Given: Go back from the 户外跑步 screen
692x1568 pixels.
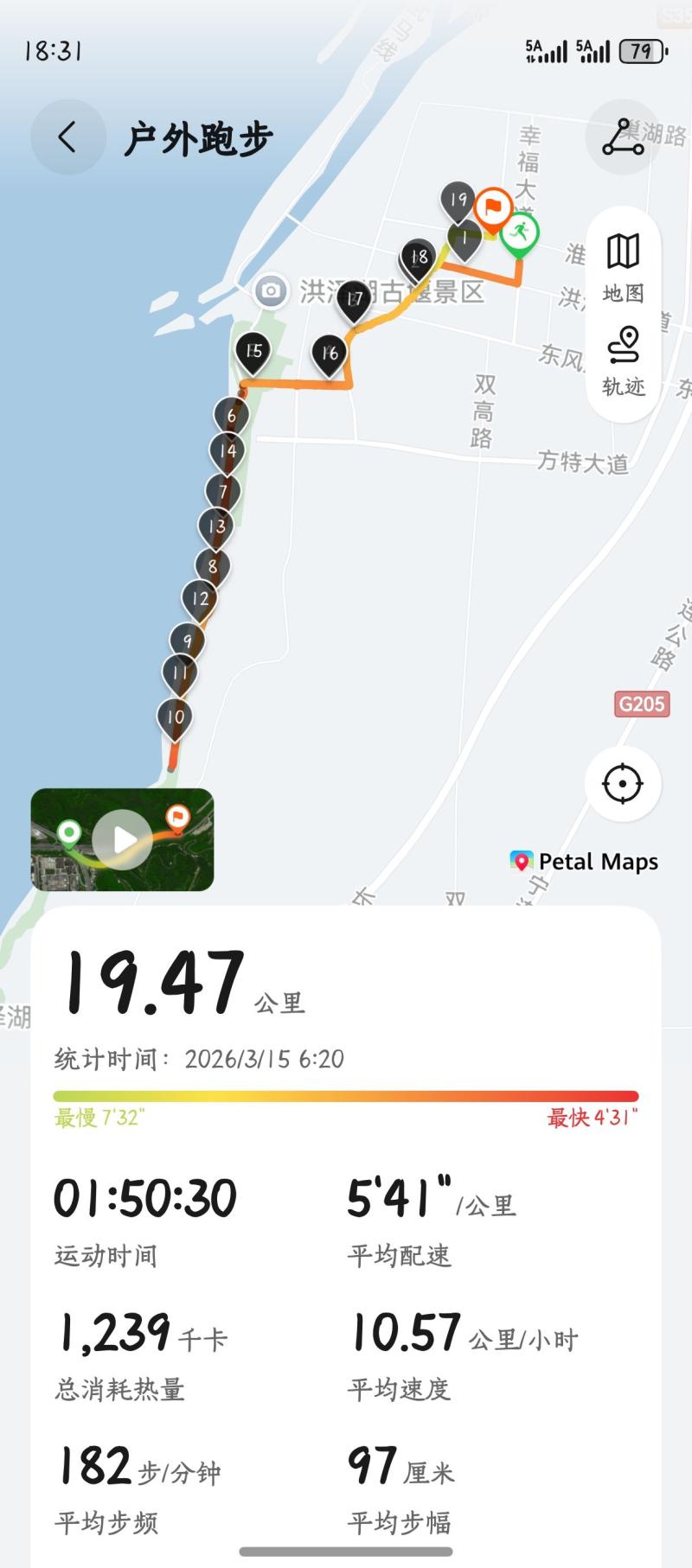Looking at the screenshot, I should tap(67, 137).
